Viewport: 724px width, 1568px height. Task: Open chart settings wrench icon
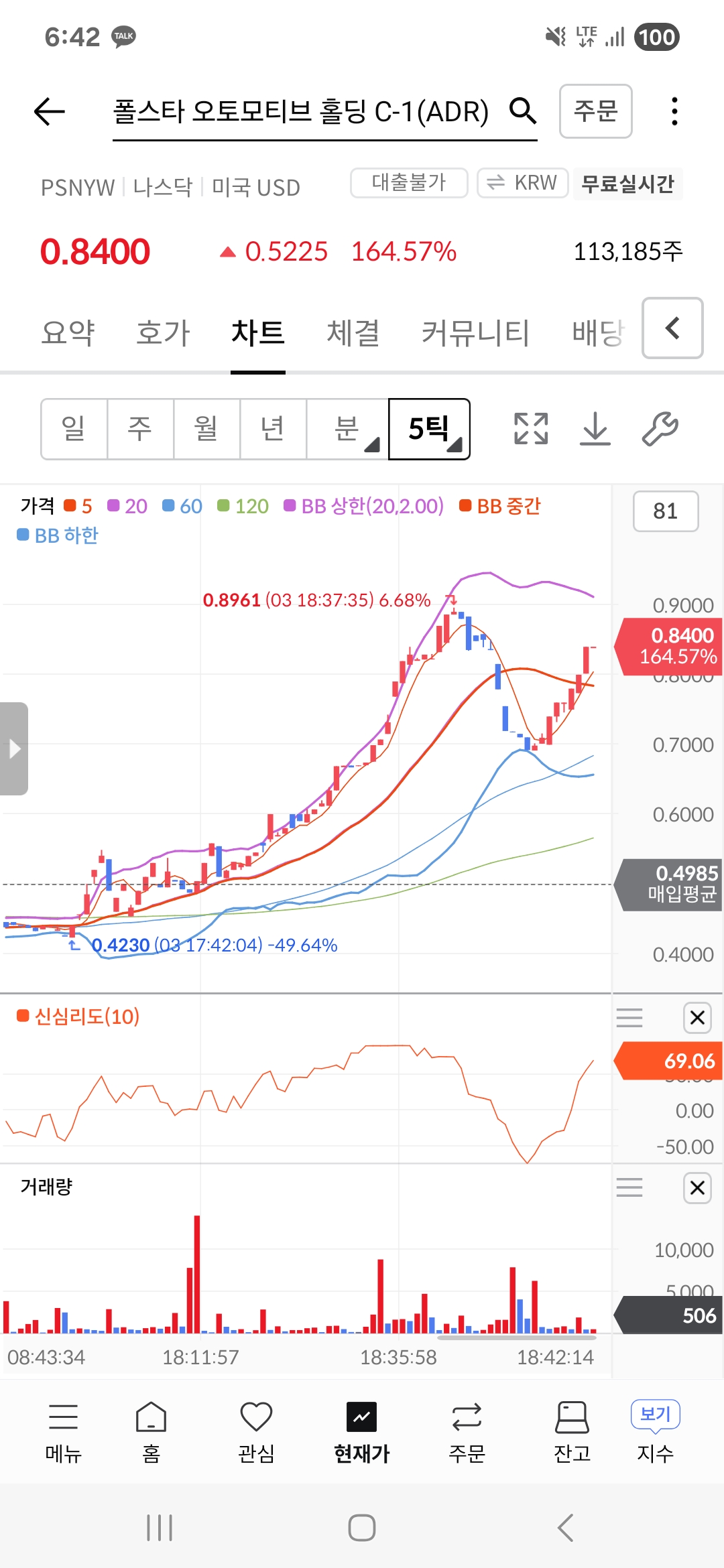click(660, 429)
